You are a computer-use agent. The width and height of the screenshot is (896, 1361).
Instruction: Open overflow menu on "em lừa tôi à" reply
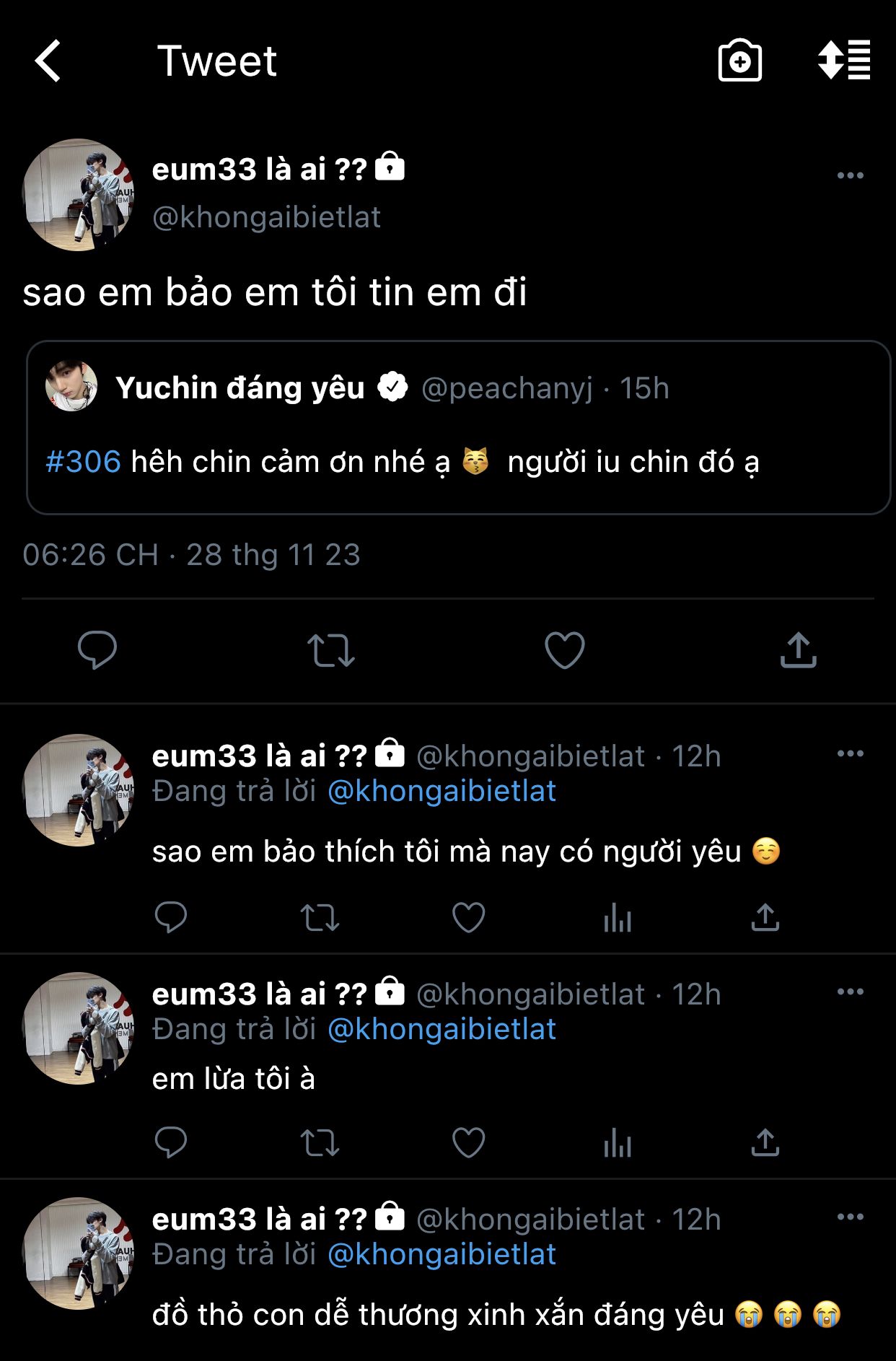pyautogui.click(x=850, y=992)
